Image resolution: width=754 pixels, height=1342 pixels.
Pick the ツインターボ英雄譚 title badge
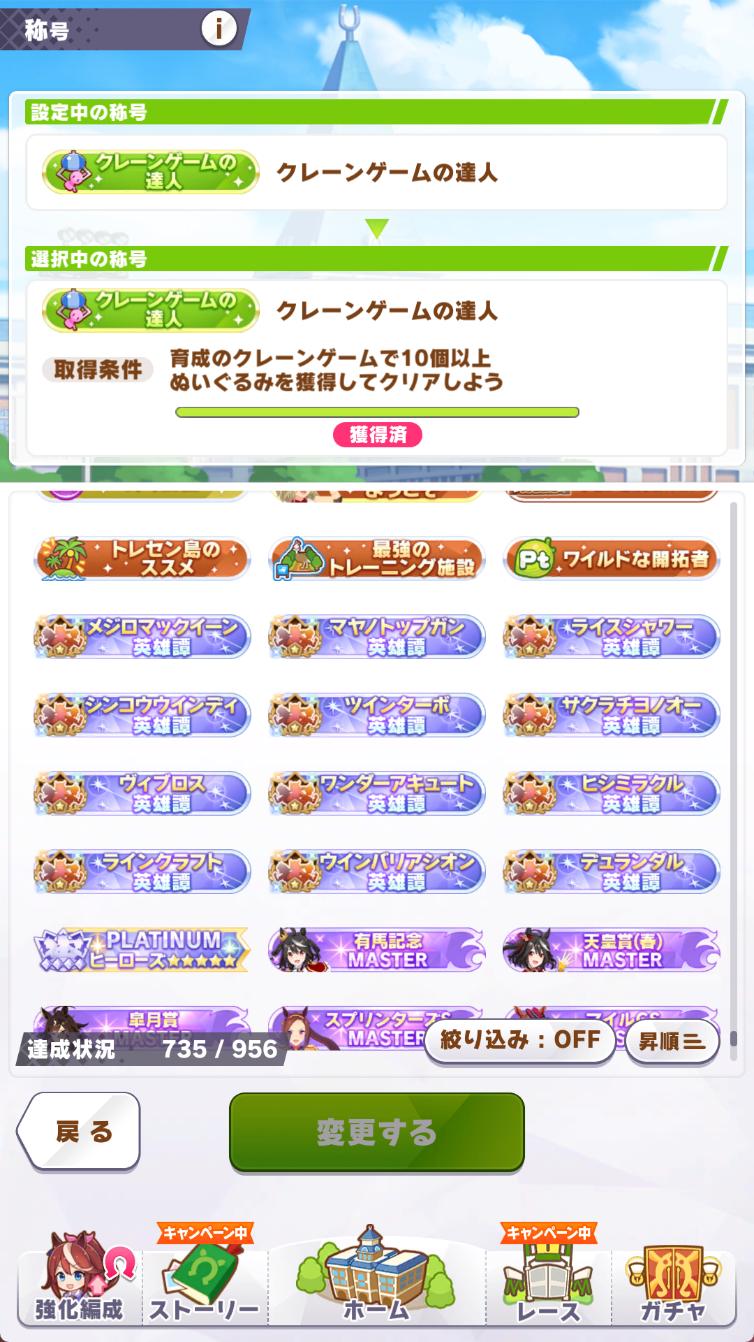(377, 715)
